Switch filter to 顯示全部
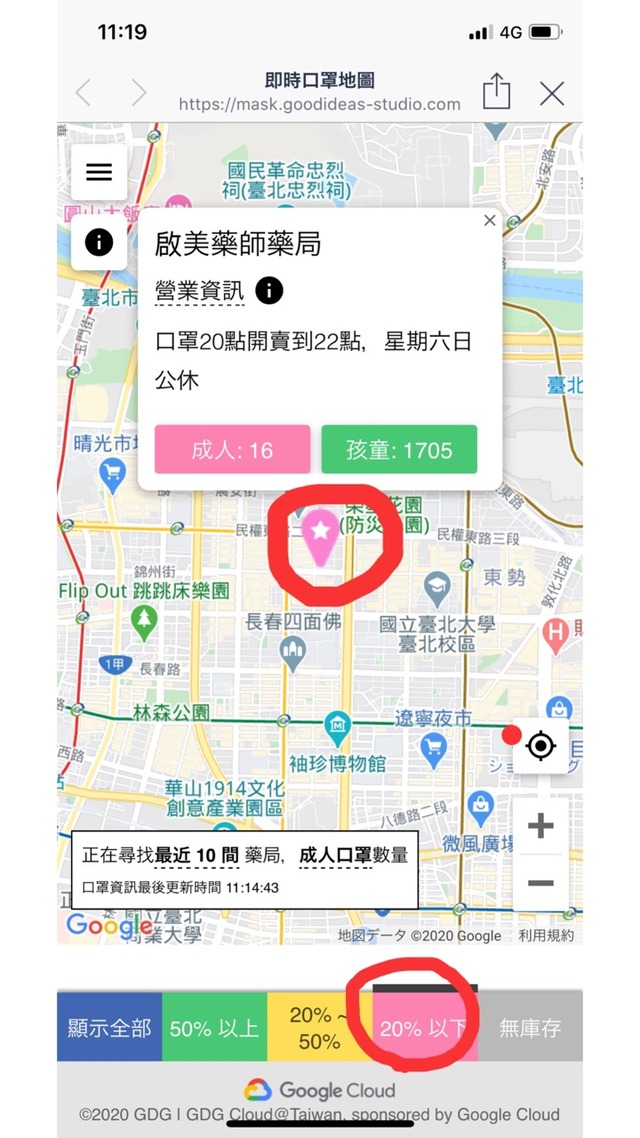Image resolution: width=640 pixels, height=1138 pixels. pyautogui.click(x=110, y=1028)
